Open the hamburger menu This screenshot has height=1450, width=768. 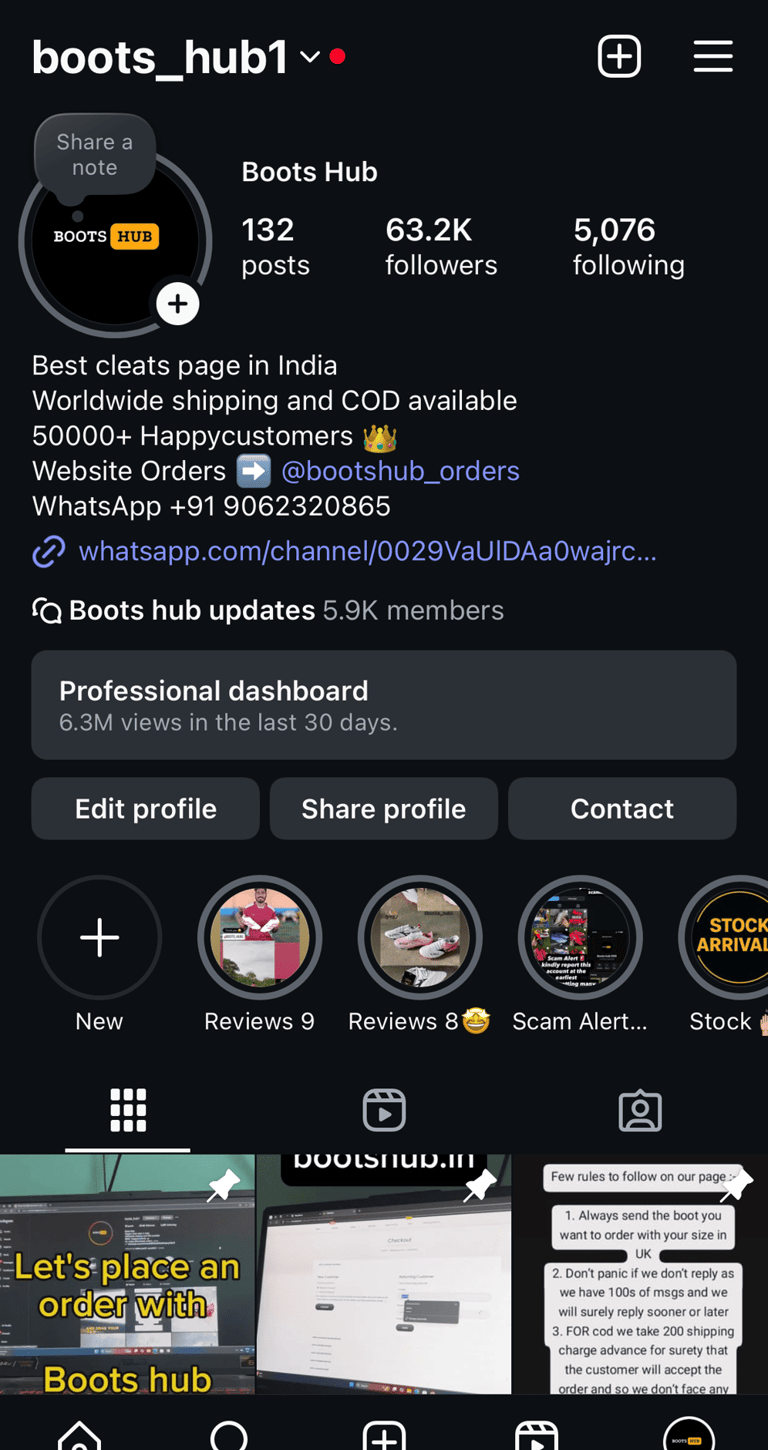713,56
